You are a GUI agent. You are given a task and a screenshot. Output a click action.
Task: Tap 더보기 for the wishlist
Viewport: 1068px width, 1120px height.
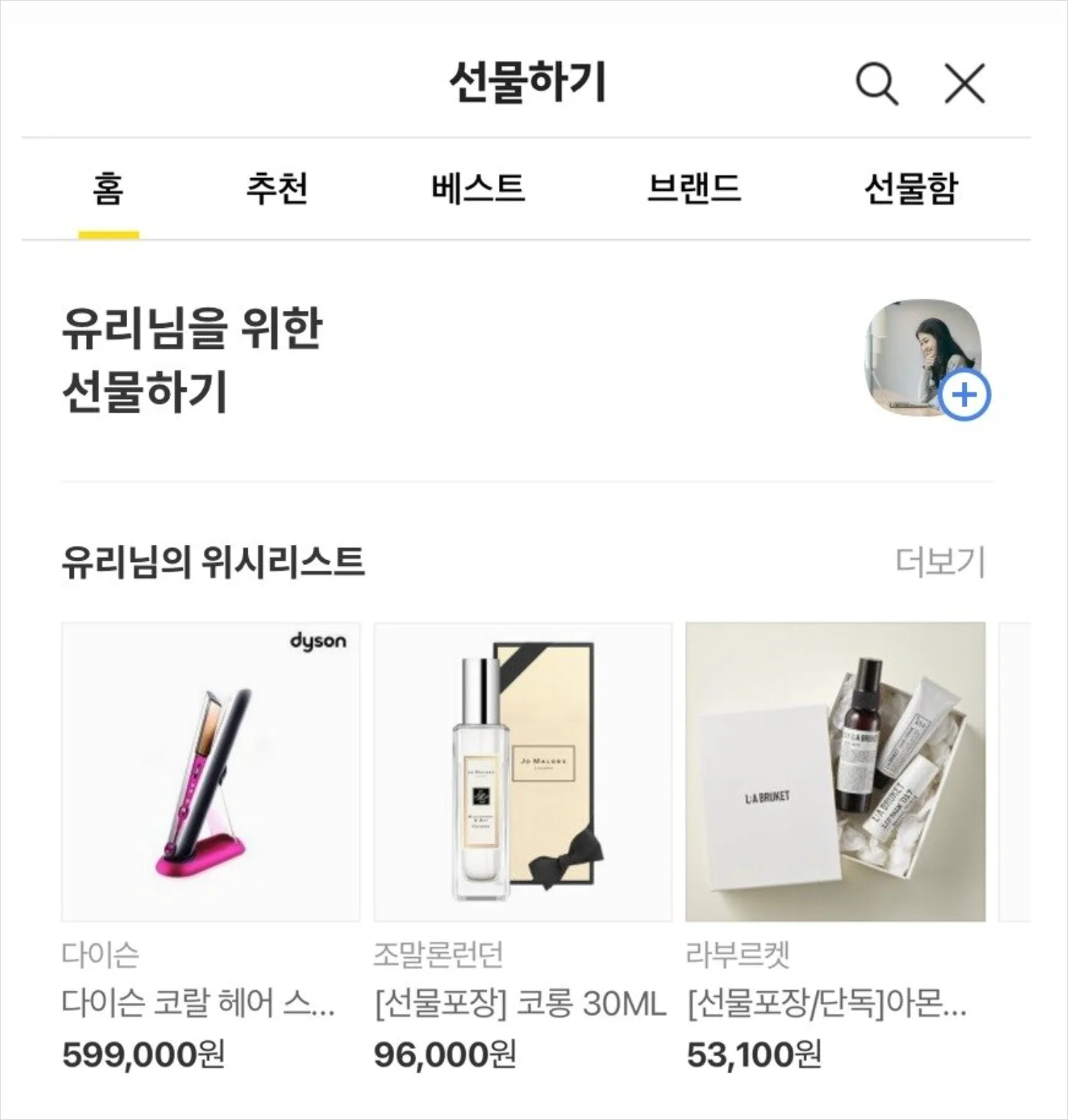[x=940, y=562]
